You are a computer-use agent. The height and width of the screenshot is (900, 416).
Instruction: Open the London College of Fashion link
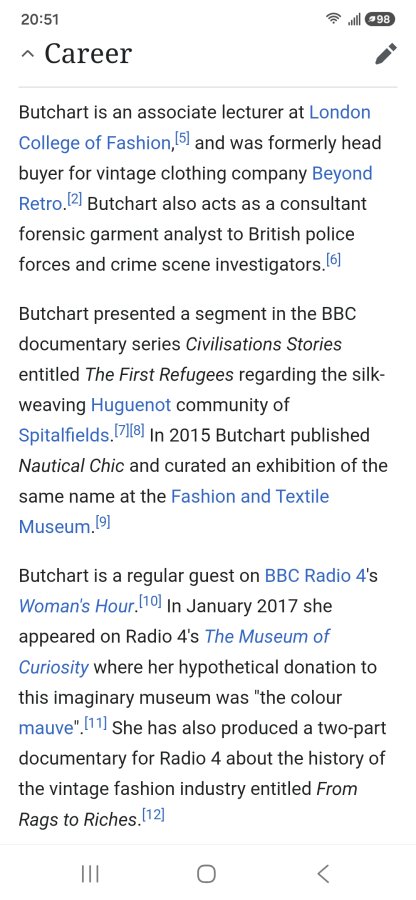pos(195,127)
